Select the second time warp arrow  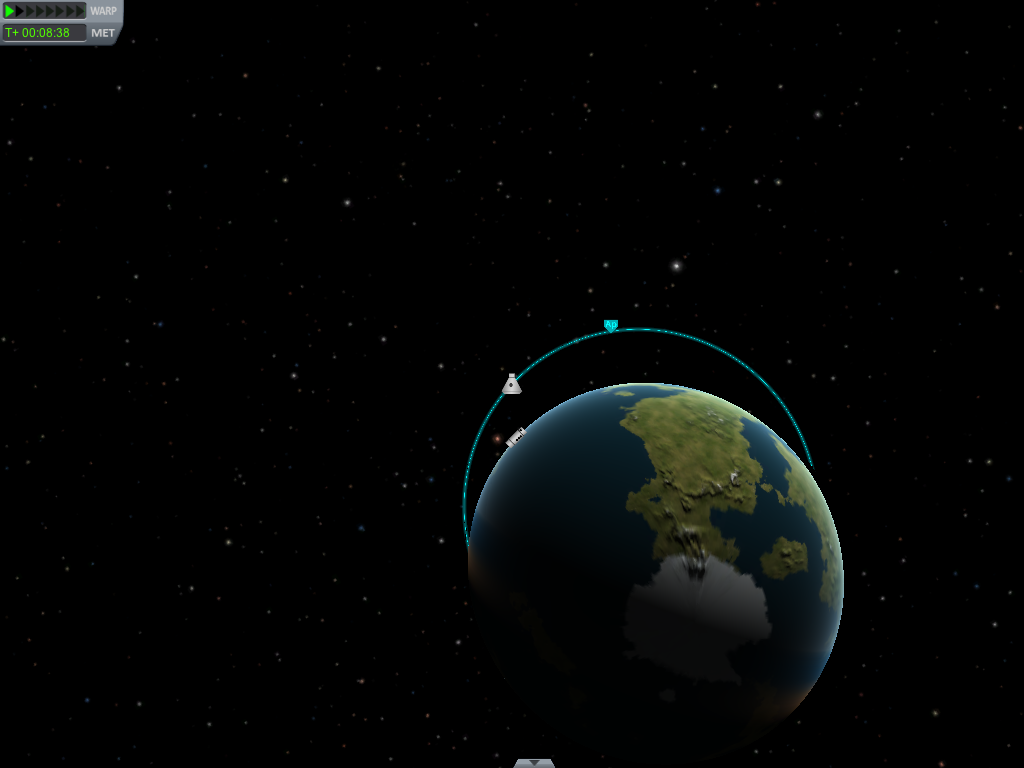pyautogui.click(x=19, y=11)
